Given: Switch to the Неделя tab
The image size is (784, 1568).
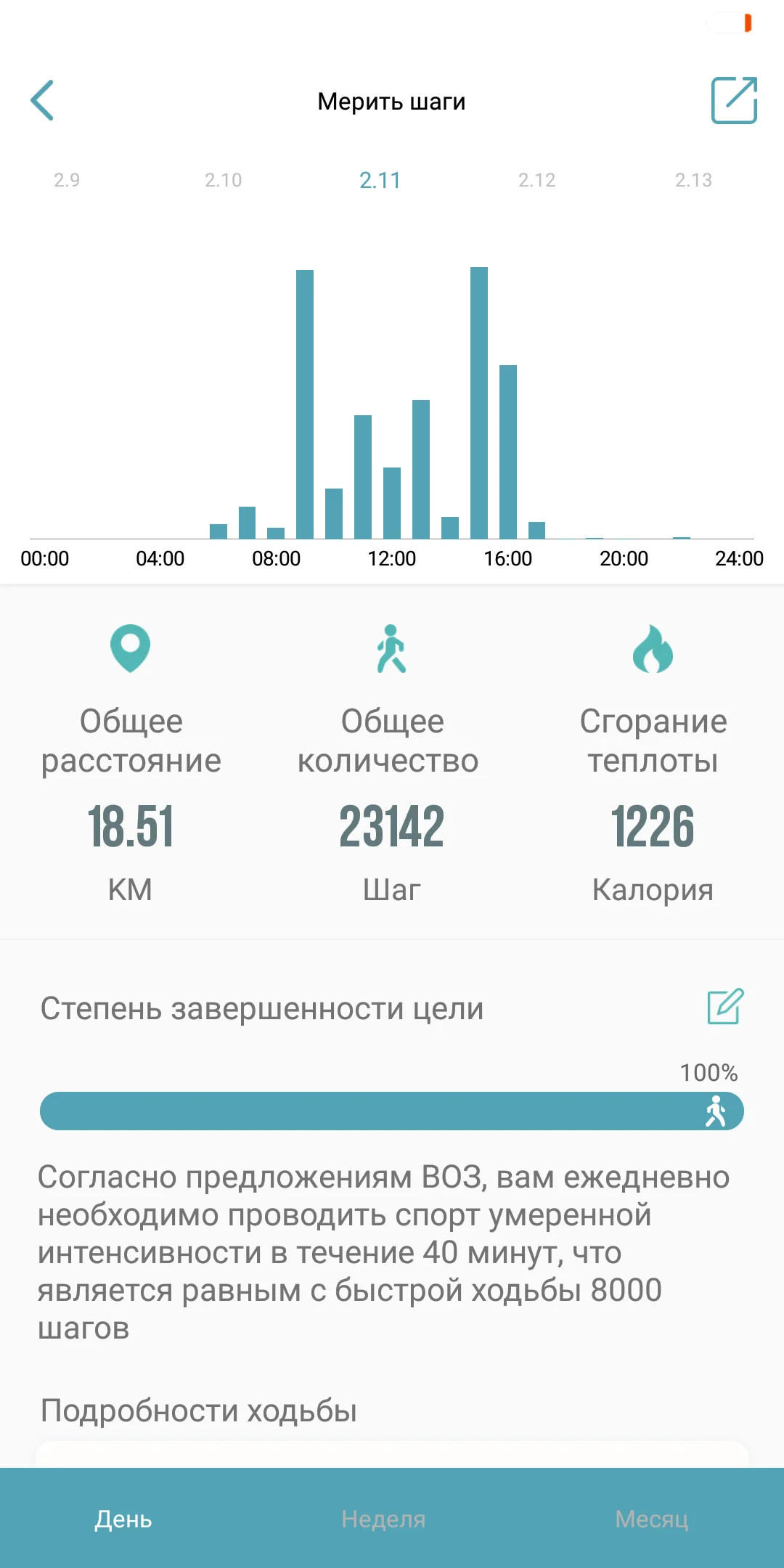Looking at the screenshot, I should (x=383, y=1519).
